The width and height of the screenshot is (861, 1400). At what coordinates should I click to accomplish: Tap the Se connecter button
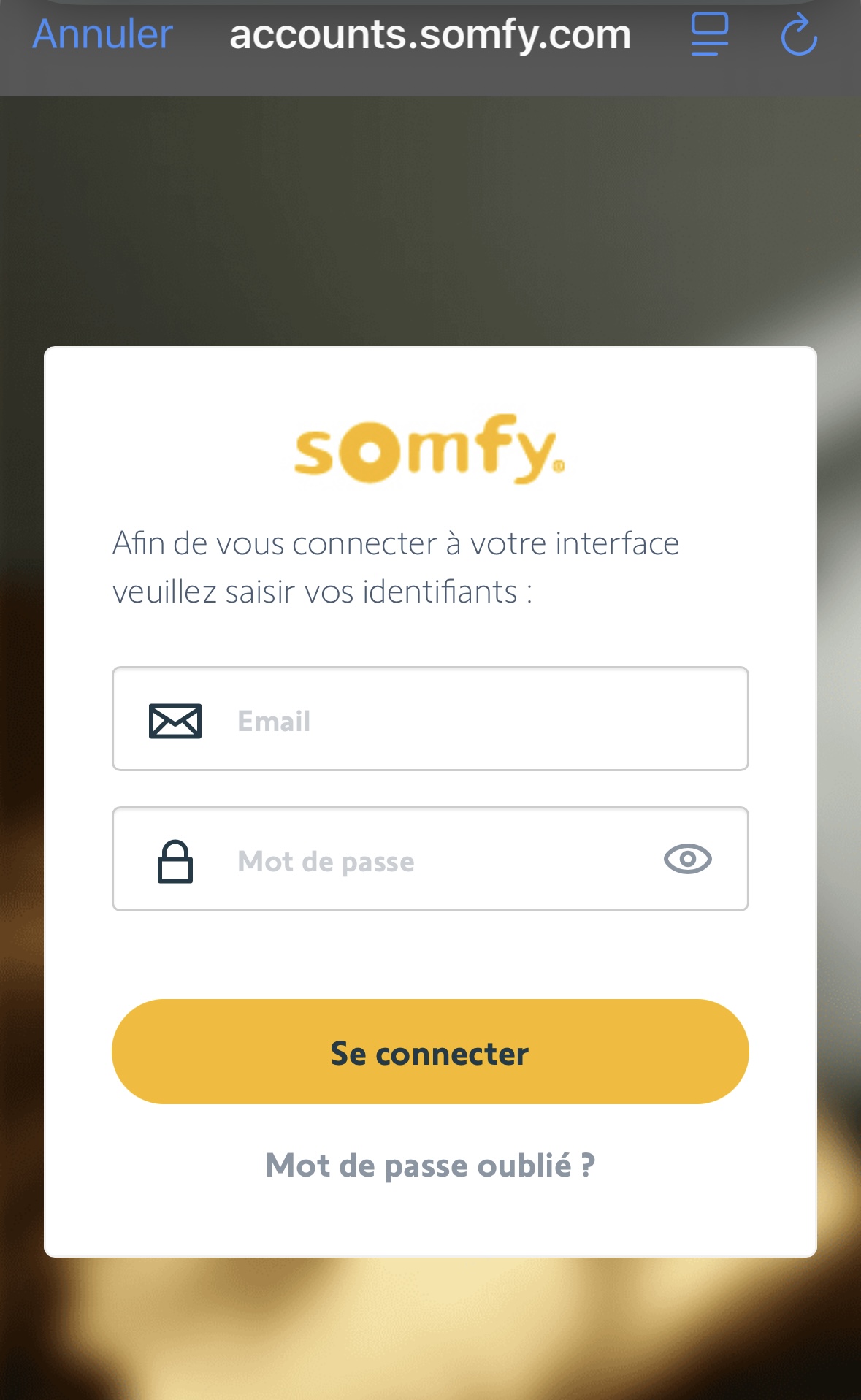coord(430,1052)
